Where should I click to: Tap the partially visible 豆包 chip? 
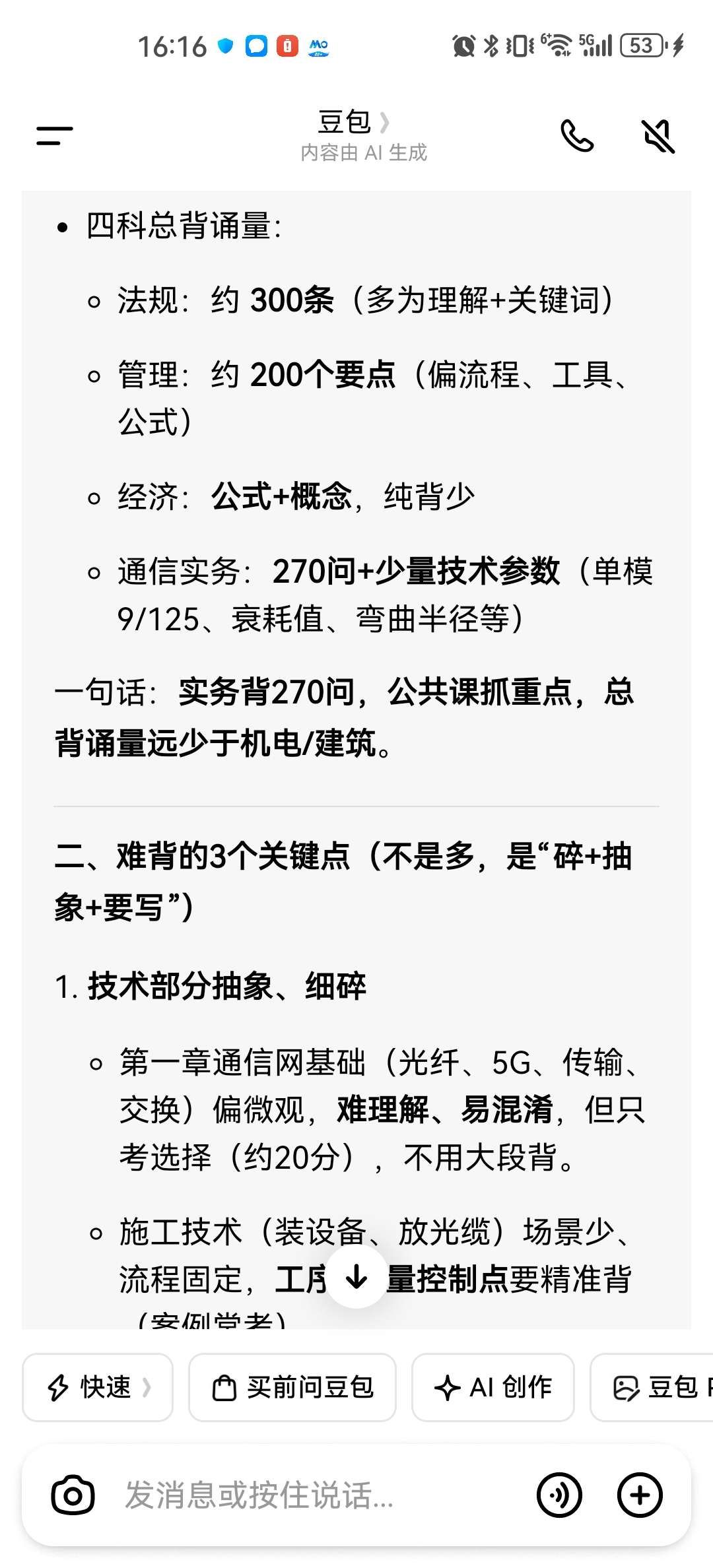(652, 1387)
